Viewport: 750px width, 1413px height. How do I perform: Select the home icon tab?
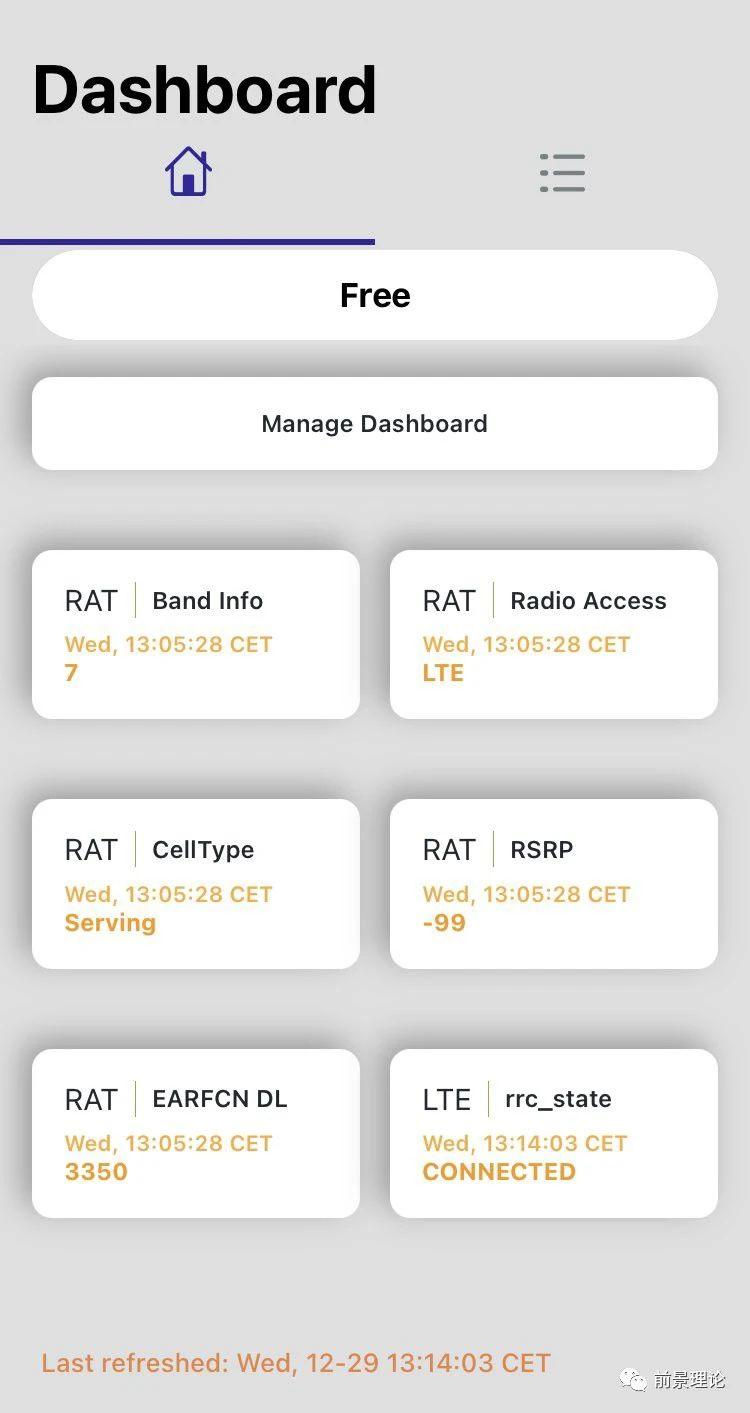(187, 171)
